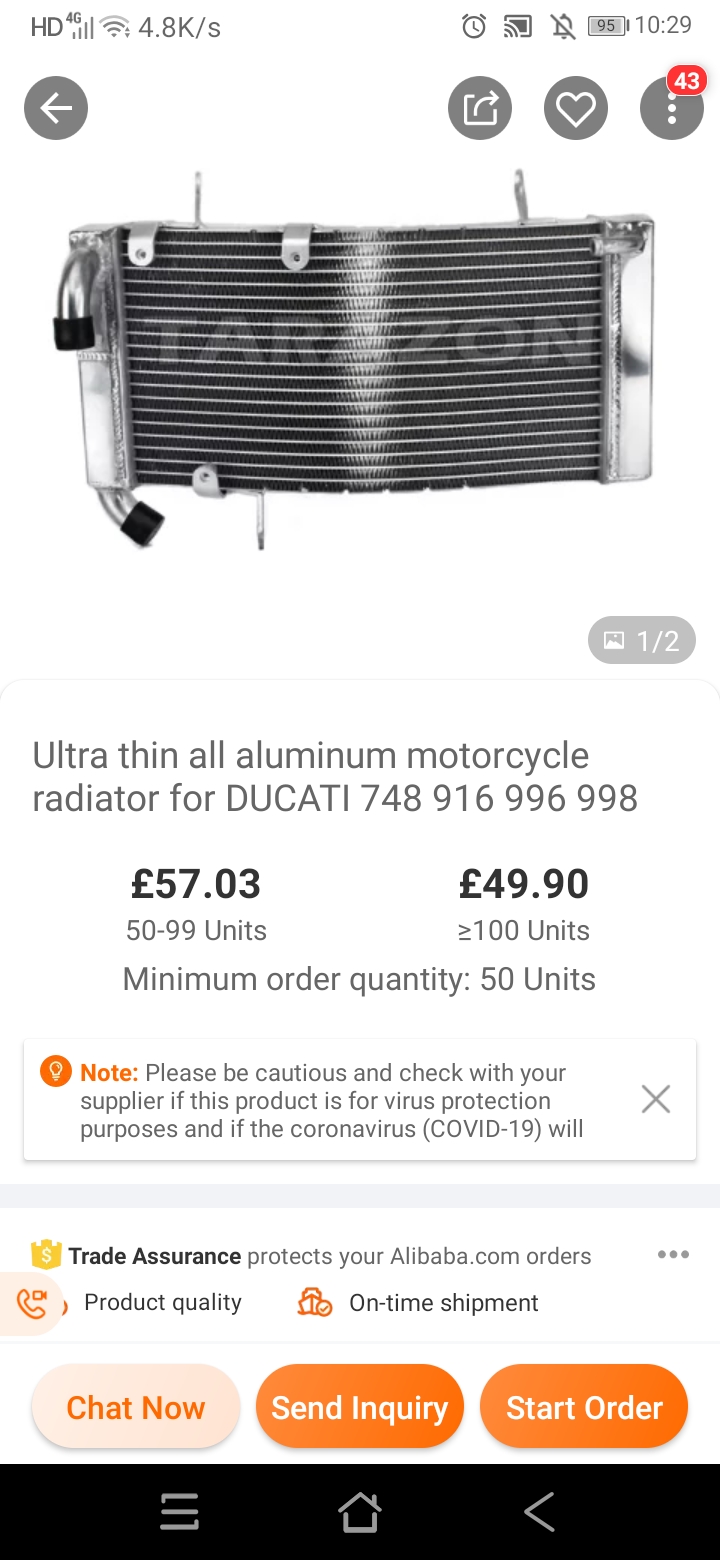Open the overflow menu with 43 badge
This screenshot has height=1560, width=720.
pos(671,108)
